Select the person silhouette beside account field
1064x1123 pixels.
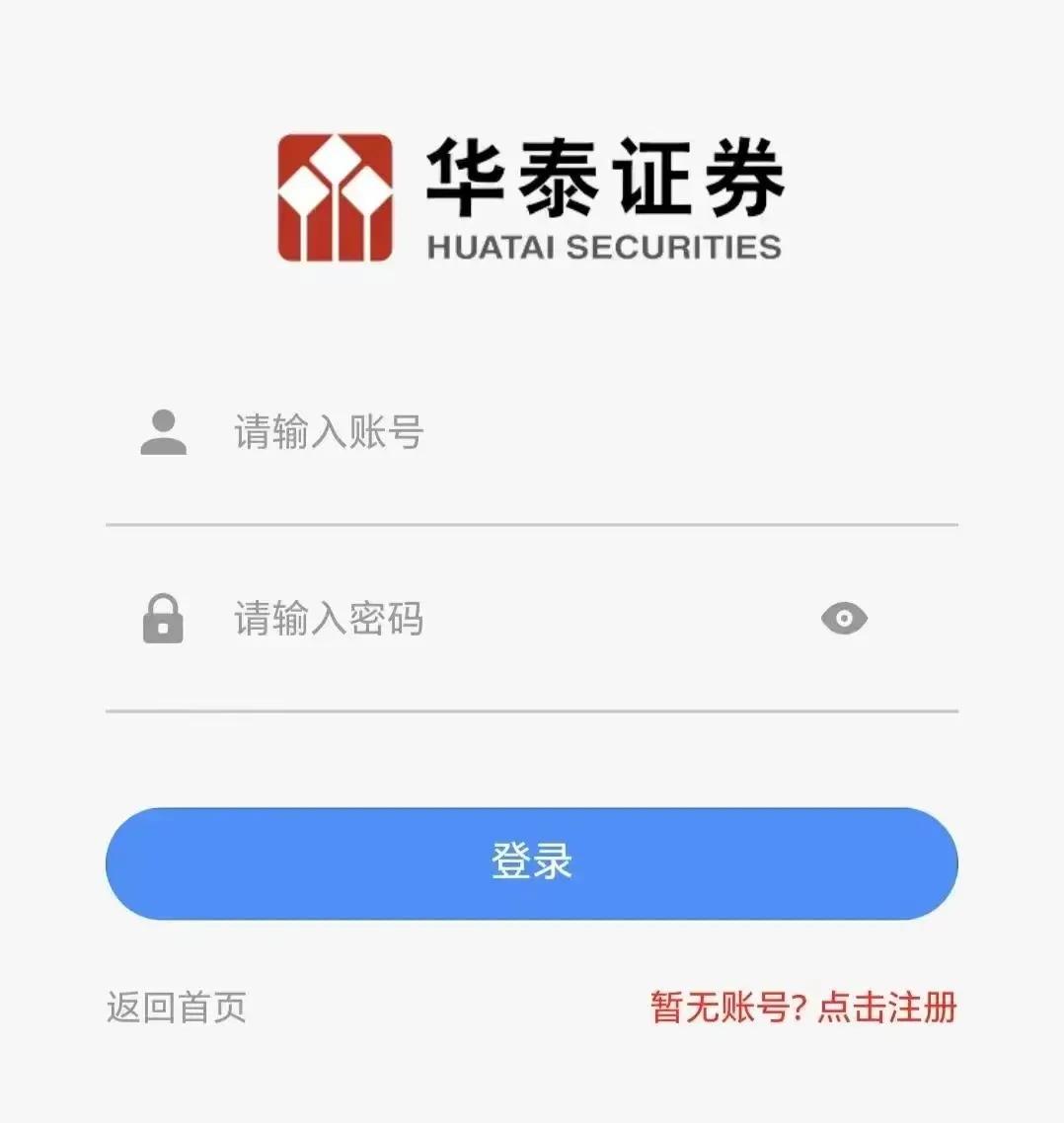pos(162,432)
